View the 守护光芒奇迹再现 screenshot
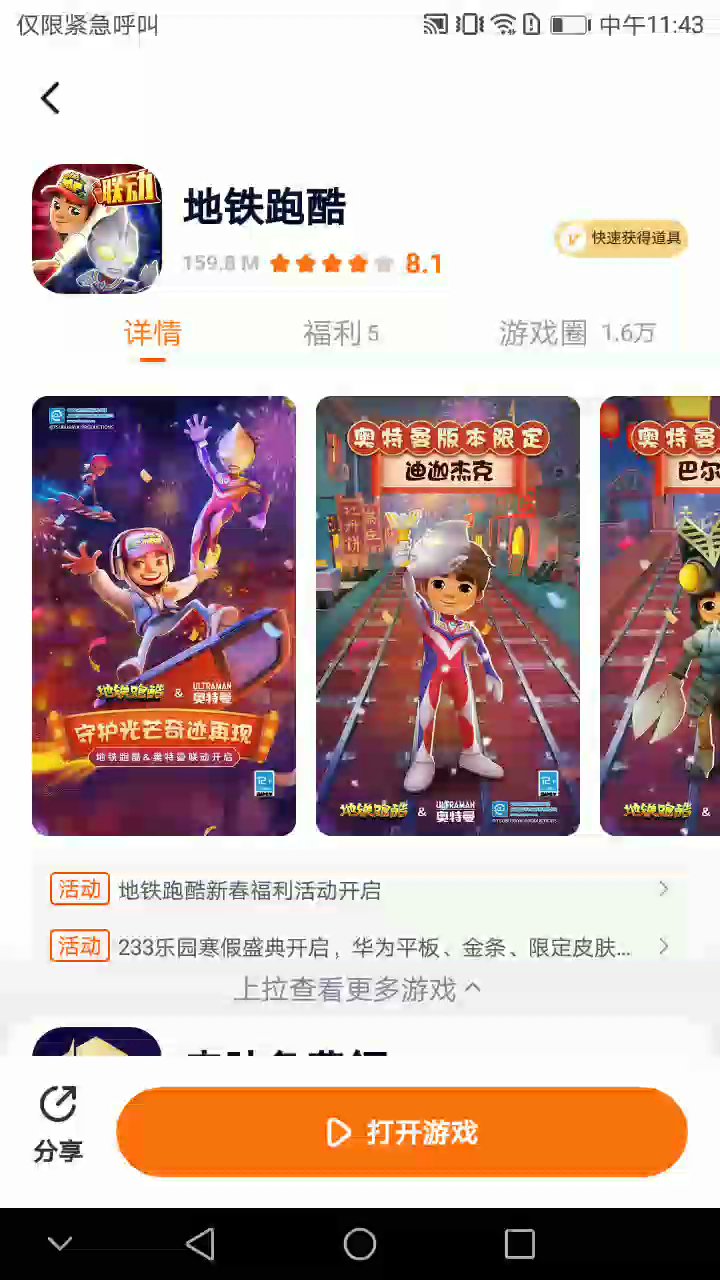720x1280 pixels. (x=164, y=615)
